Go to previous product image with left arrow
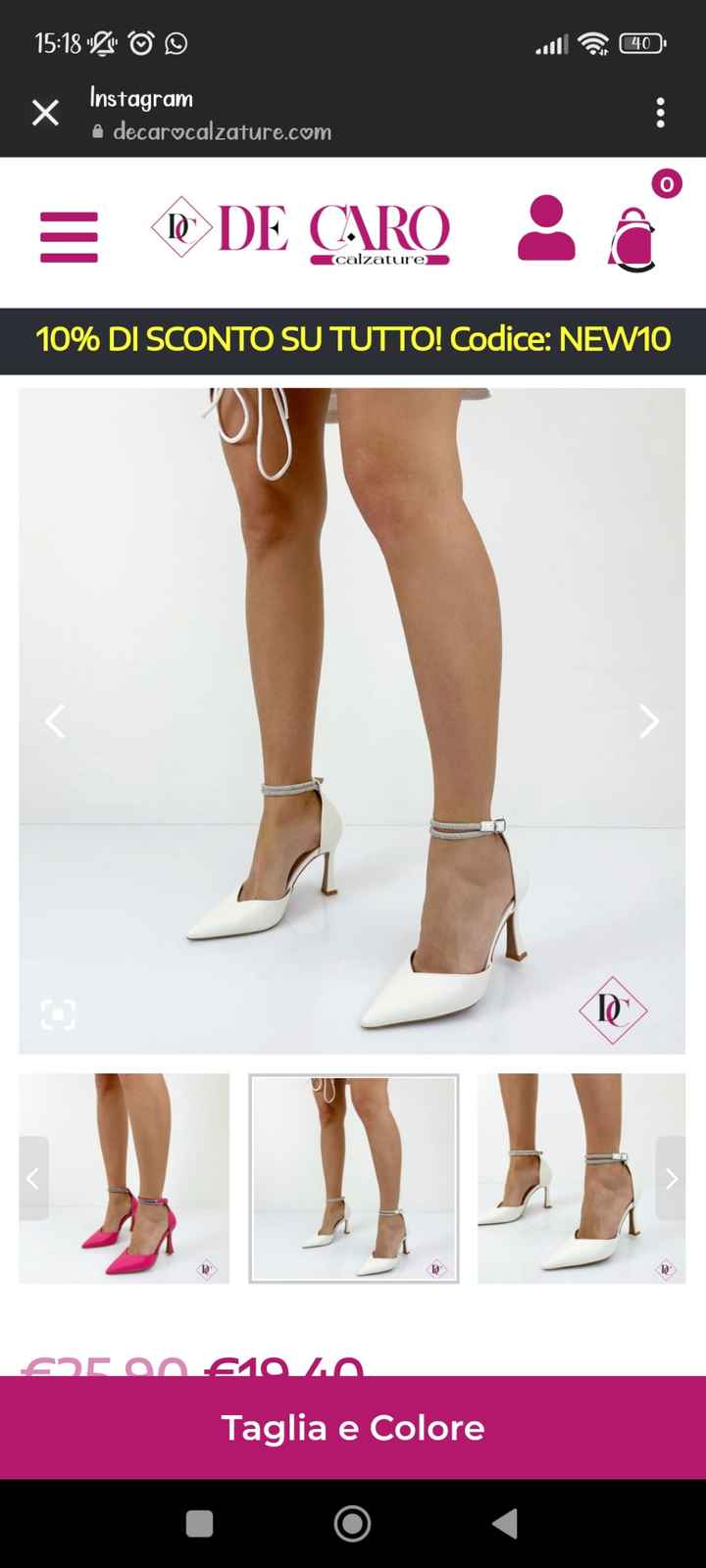The image size is (706, 1568). 56,721
